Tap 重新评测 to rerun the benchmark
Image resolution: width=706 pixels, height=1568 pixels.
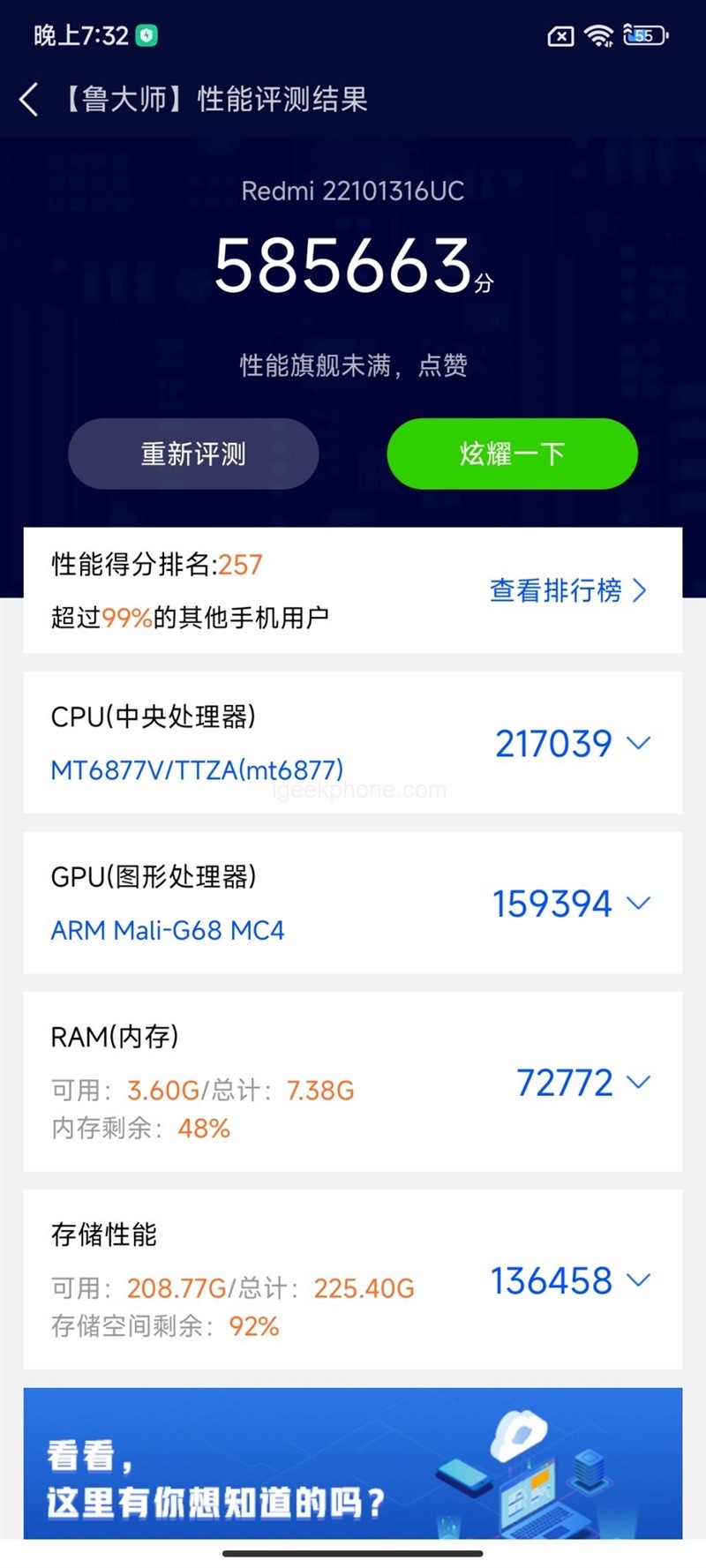pyautogui.click(x=193, y=454)
